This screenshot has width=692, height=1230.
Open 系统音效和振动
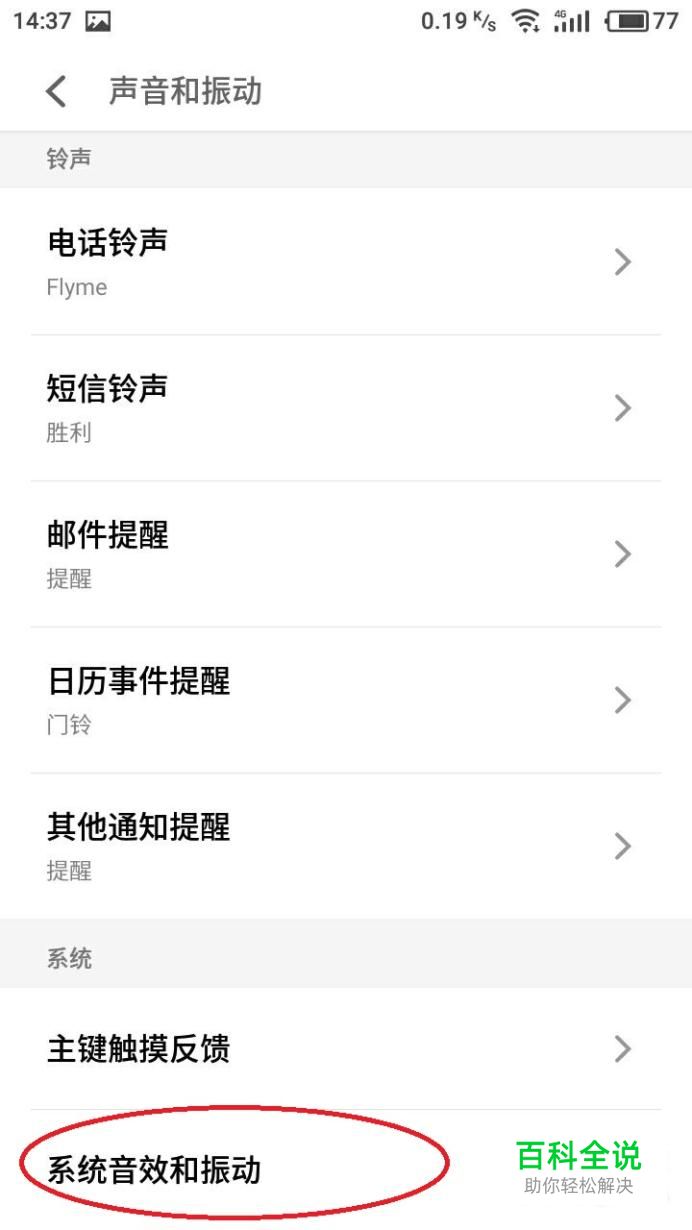[x=346, y=1170]
